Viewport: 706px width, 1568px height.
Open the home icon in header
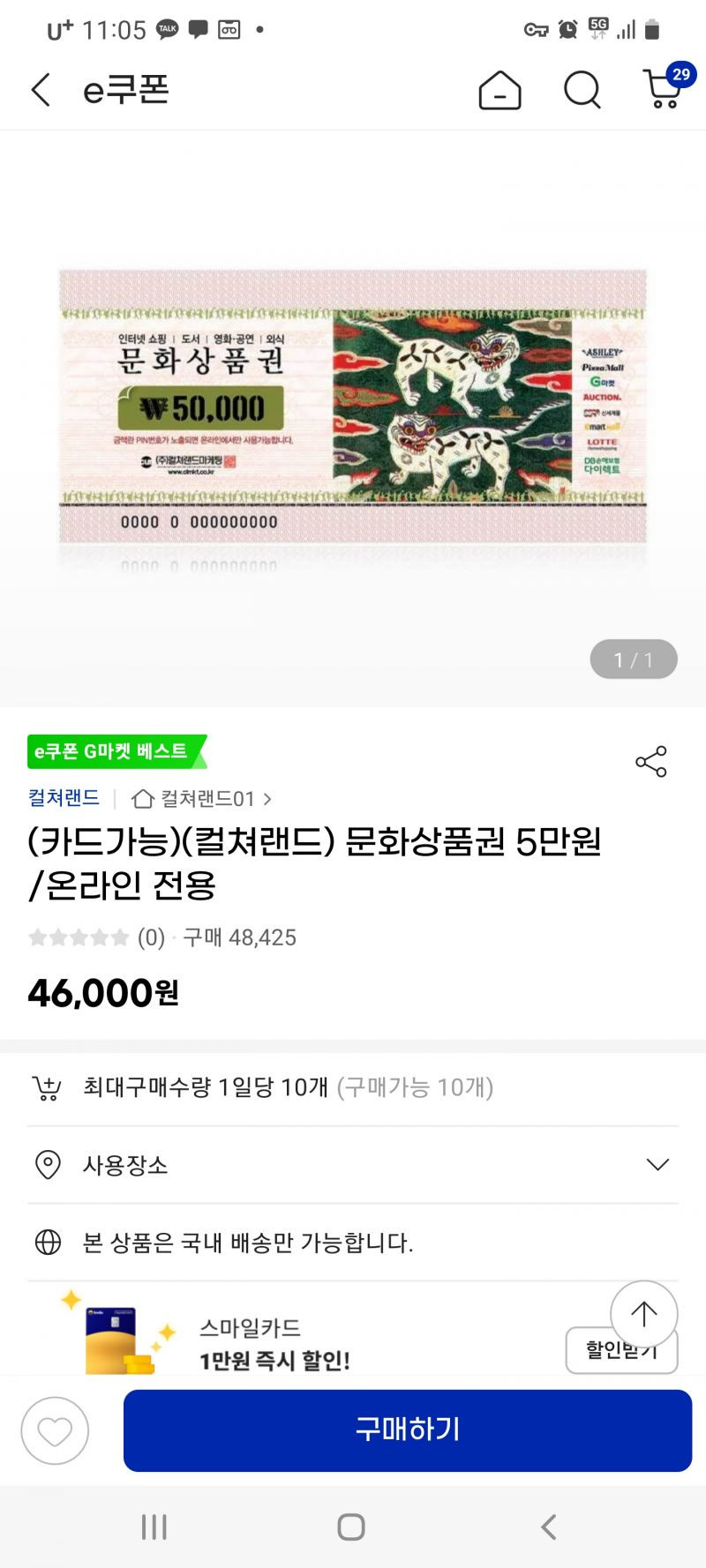499,89
